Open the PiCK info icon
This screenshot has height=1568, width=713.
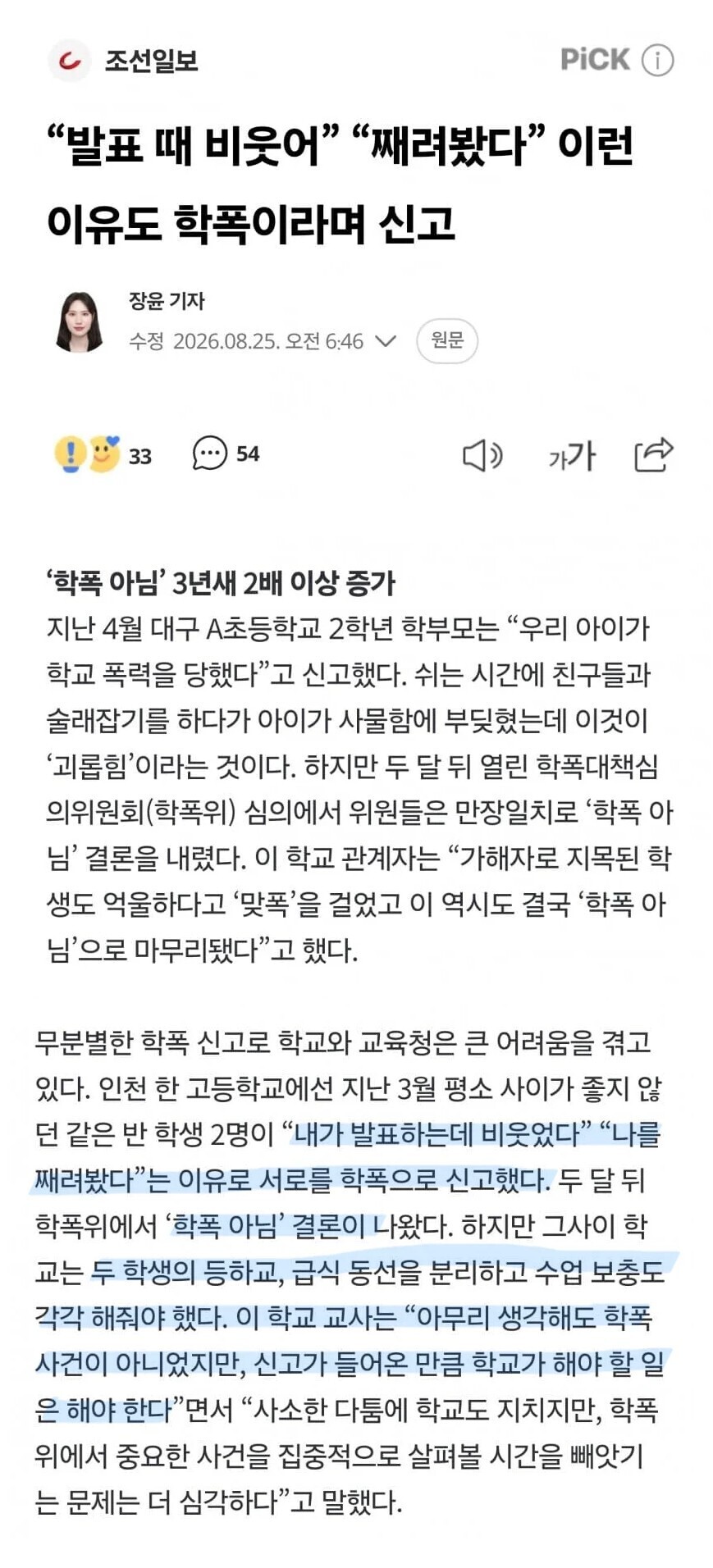[x=657, y=60]
